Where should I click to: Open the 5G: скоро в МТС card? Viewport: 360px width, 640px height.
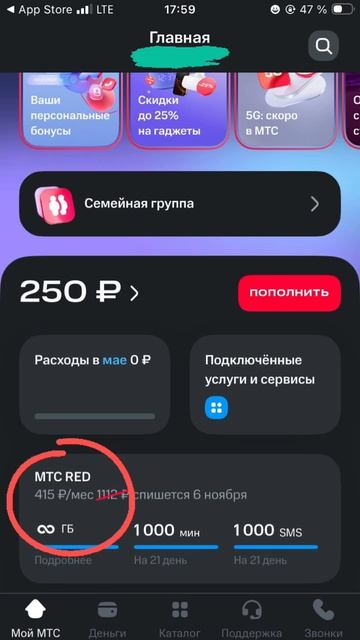pyautogui.click(x=286, y=109)
